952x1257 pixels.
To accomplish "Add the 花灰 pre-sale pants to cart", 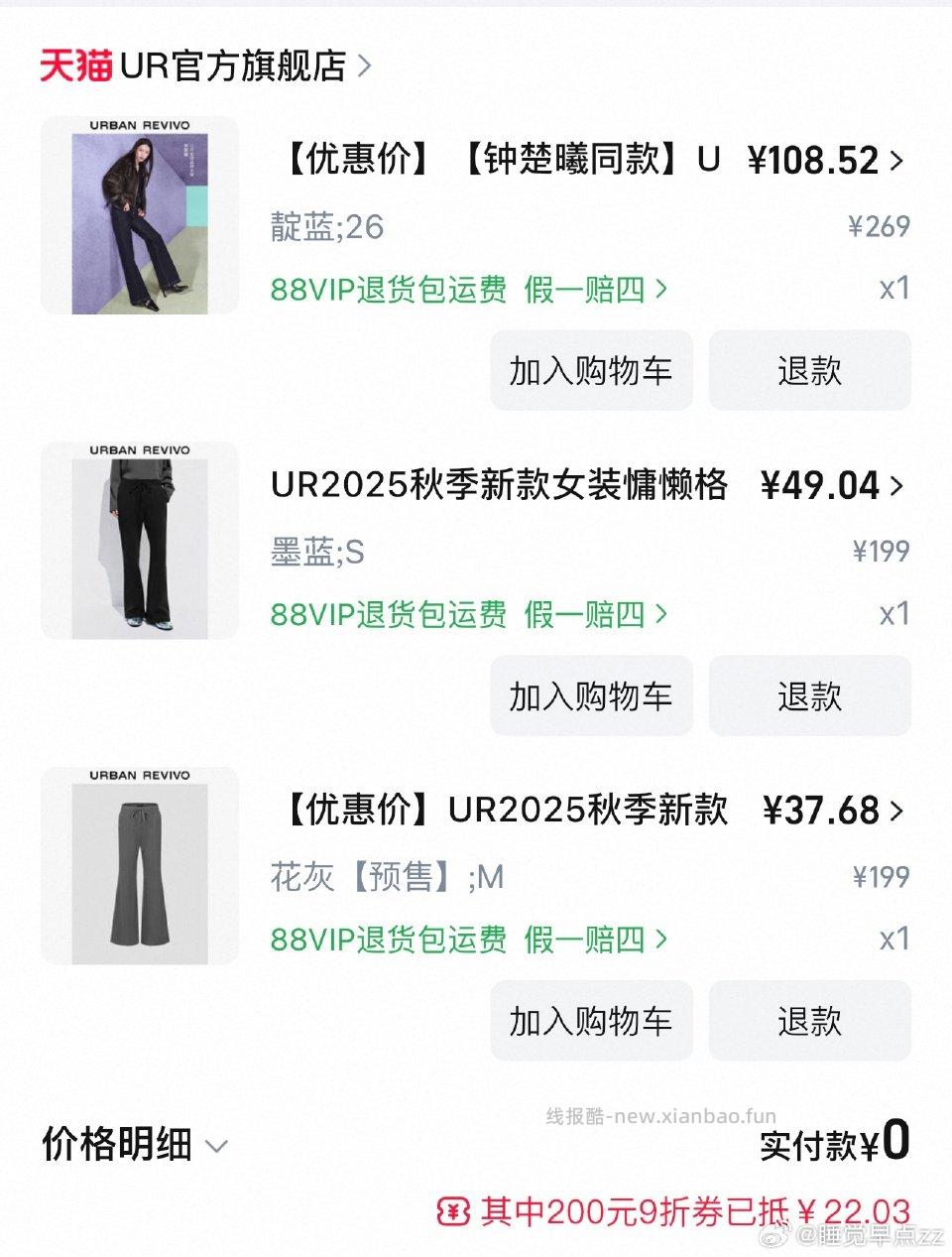I will 591,1021.
